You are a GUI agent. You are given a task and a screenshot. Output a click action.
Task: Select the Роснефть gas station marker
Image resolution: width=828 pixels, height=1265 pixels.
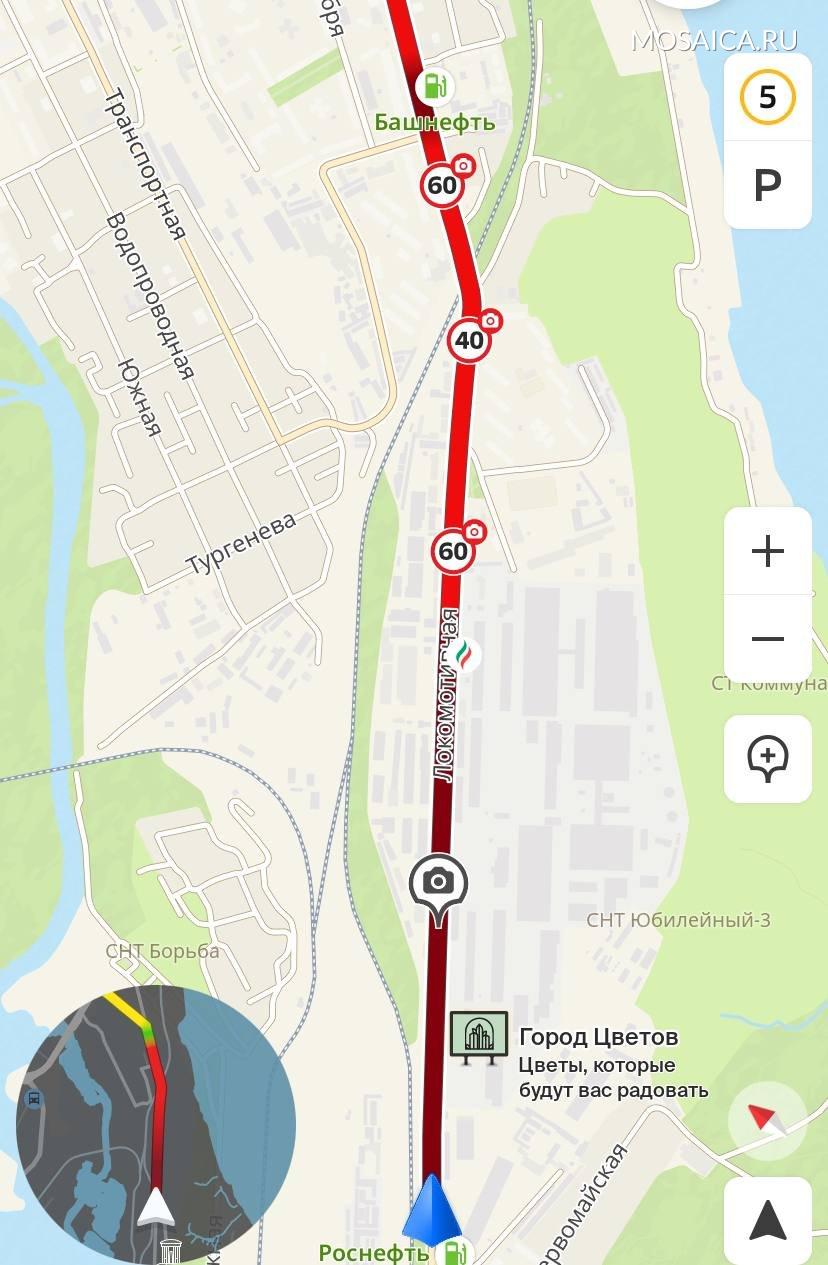tap(455, 1250)
